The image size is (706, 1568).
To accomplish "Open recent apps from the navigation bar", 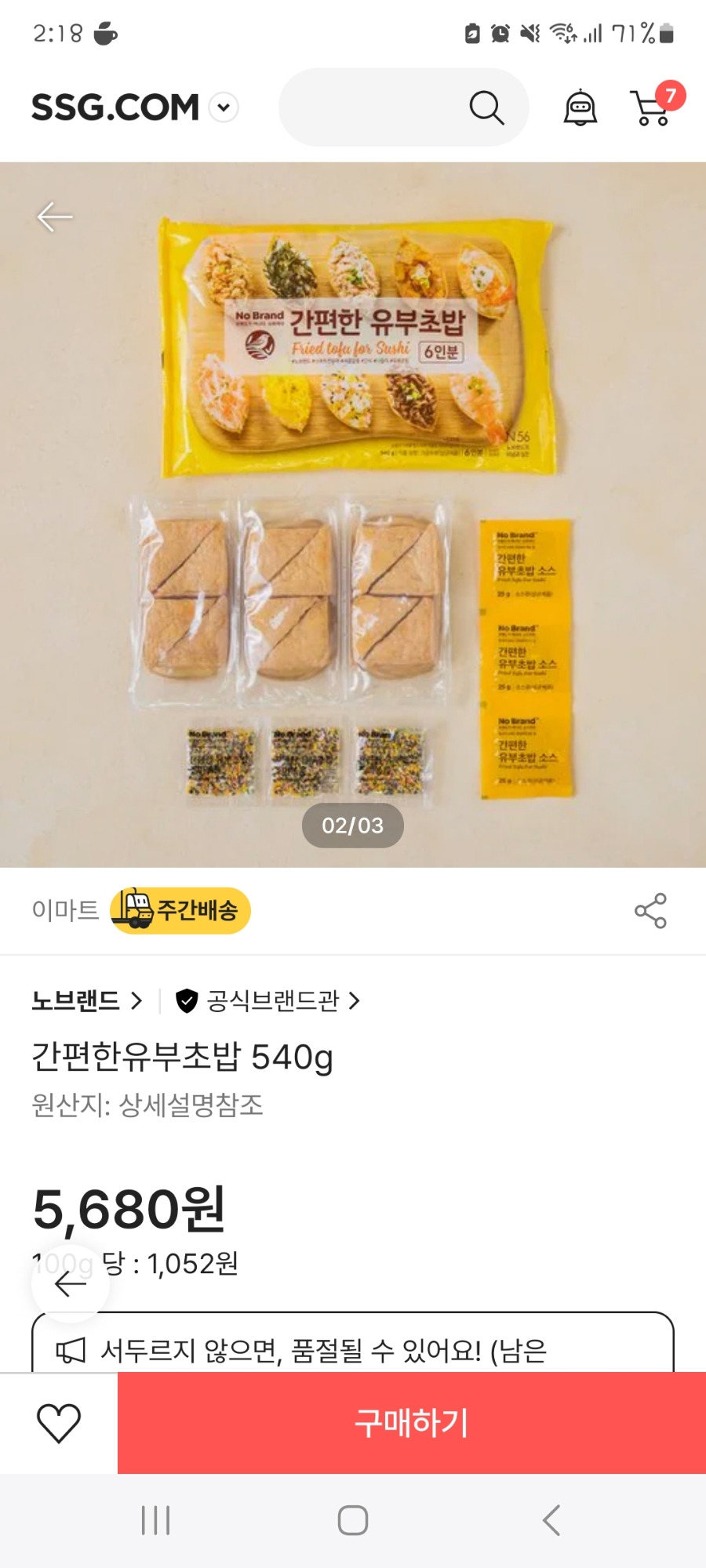I will pyautogui.click(x=155, y=1520).
